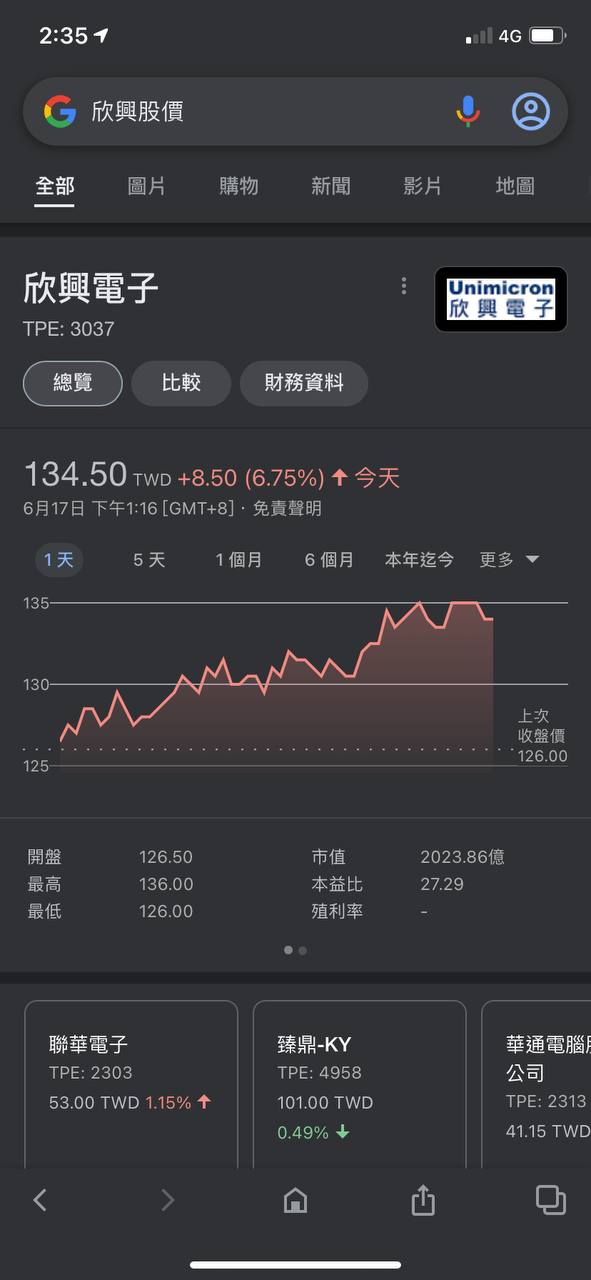Open the 聯華電子 stock card
The width and height of the screenshot is (591, 1280).
(x=131, y=1084)
